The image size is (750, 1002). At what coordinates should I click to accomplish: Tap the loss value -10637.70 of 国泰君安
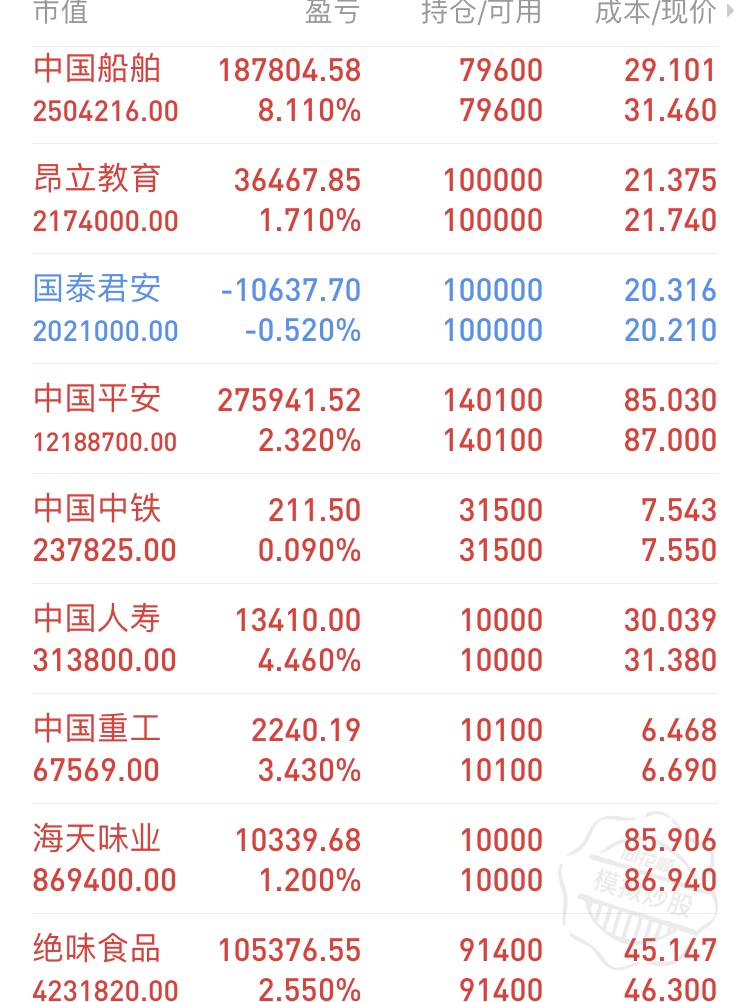pos(290,291)
